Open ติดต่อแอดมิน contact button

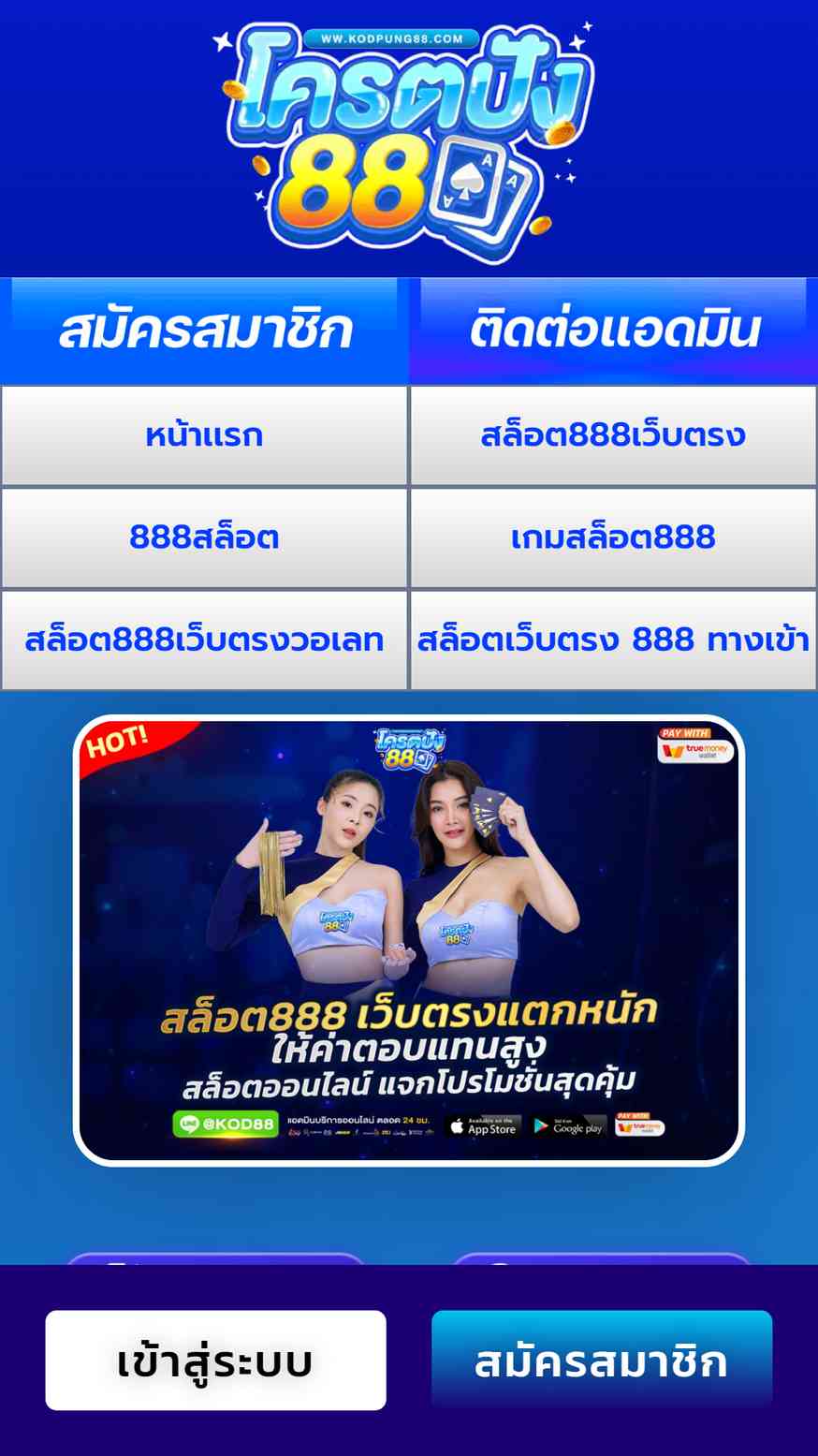(x=613, y=331)
